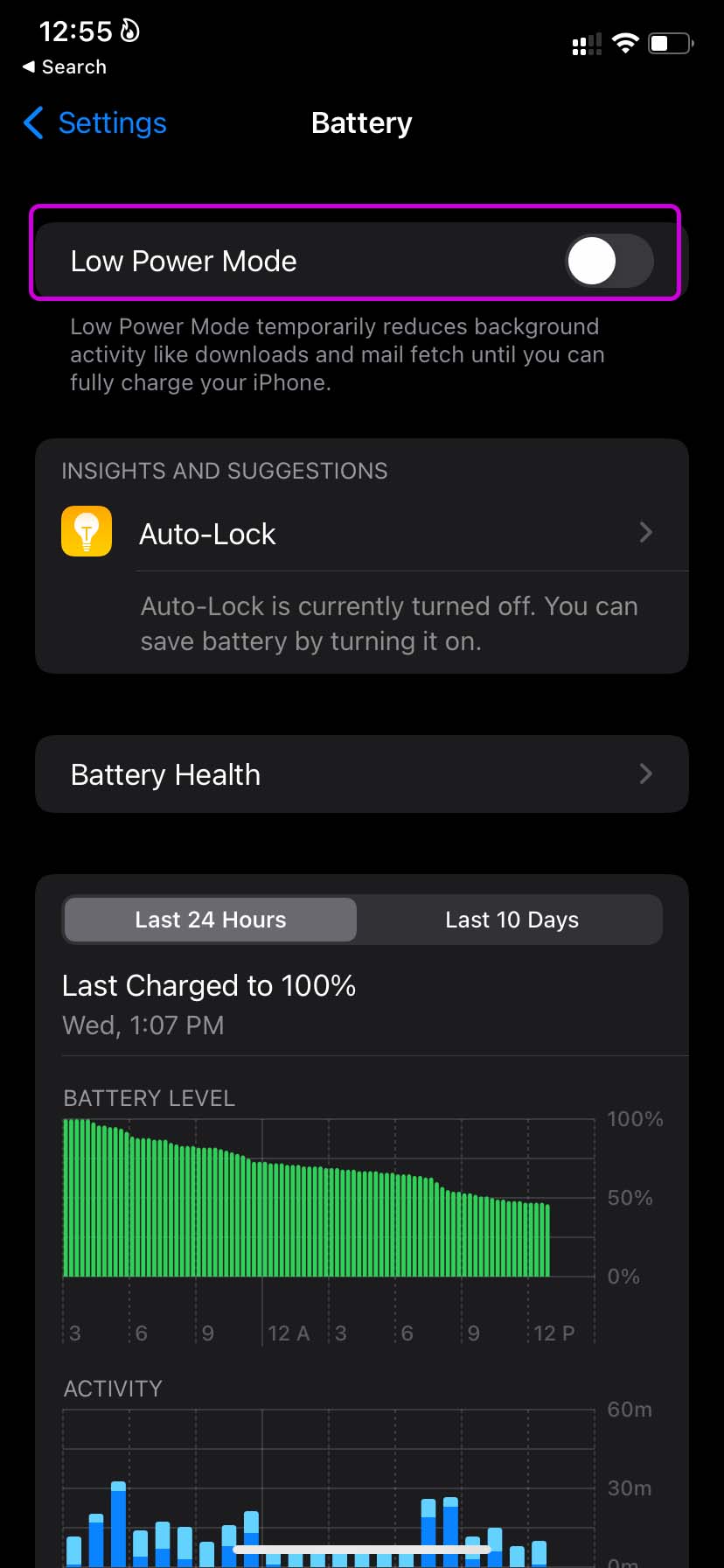Tap the battery status icon

669,43
